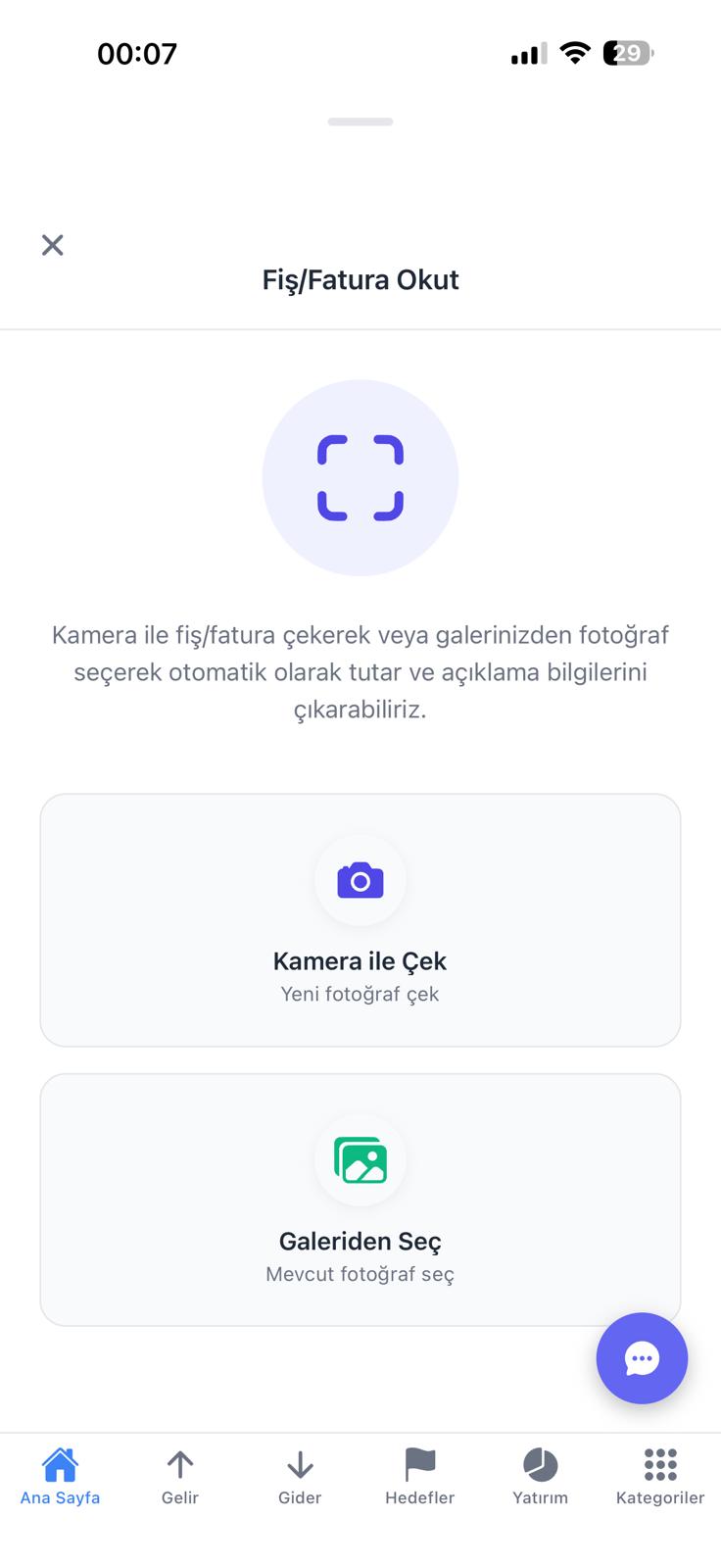The height and width of the screenshot is (1568, 721).
Task: Tap the Gider expense arrow icon
Action: click(300, 1464)
